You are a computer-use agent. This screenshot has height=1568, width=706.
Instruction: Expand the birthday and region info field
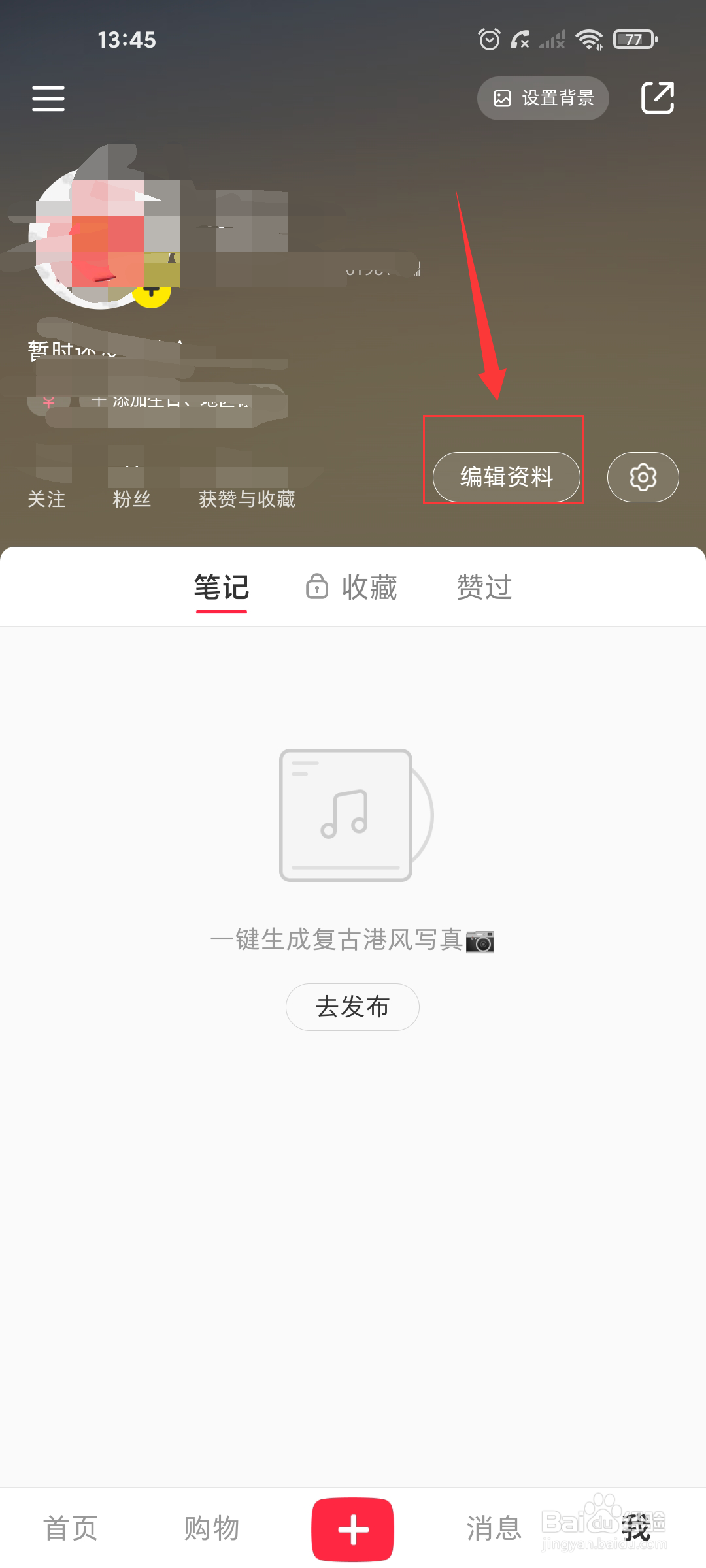coord(163,402)
